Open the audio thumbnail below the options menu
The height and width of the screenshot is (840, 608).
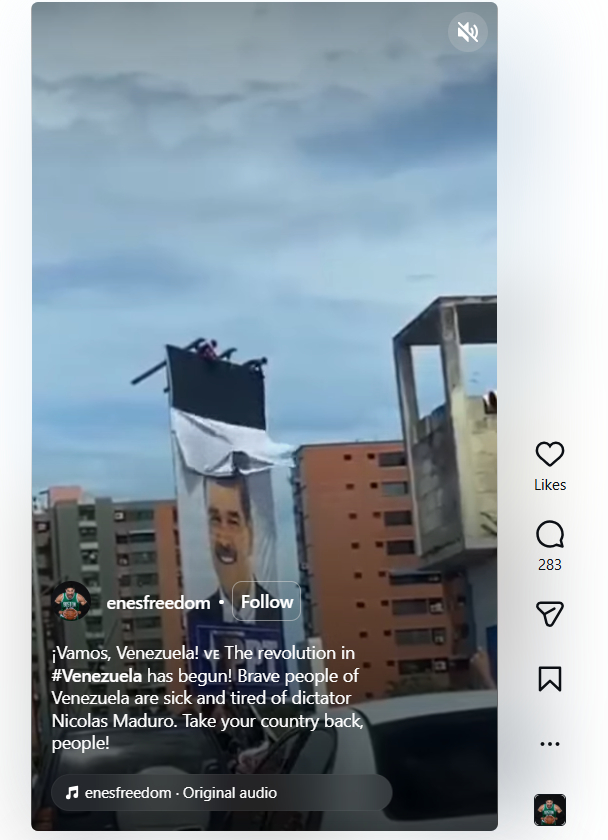coord(550,809)
